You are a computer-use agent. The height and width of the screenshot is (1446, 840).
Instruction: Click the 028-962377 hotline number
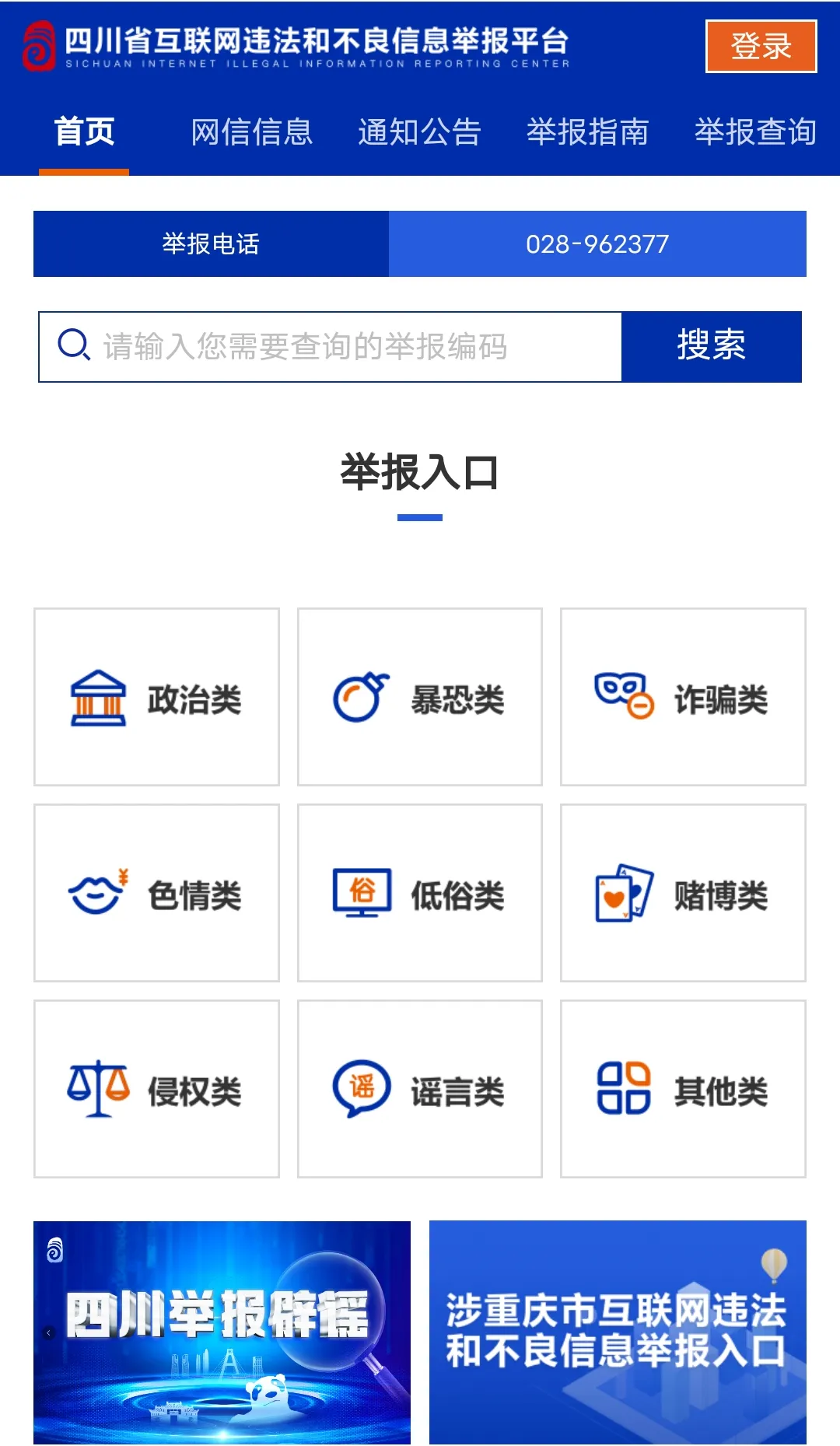pyautogui.click(x=597, y=243)
